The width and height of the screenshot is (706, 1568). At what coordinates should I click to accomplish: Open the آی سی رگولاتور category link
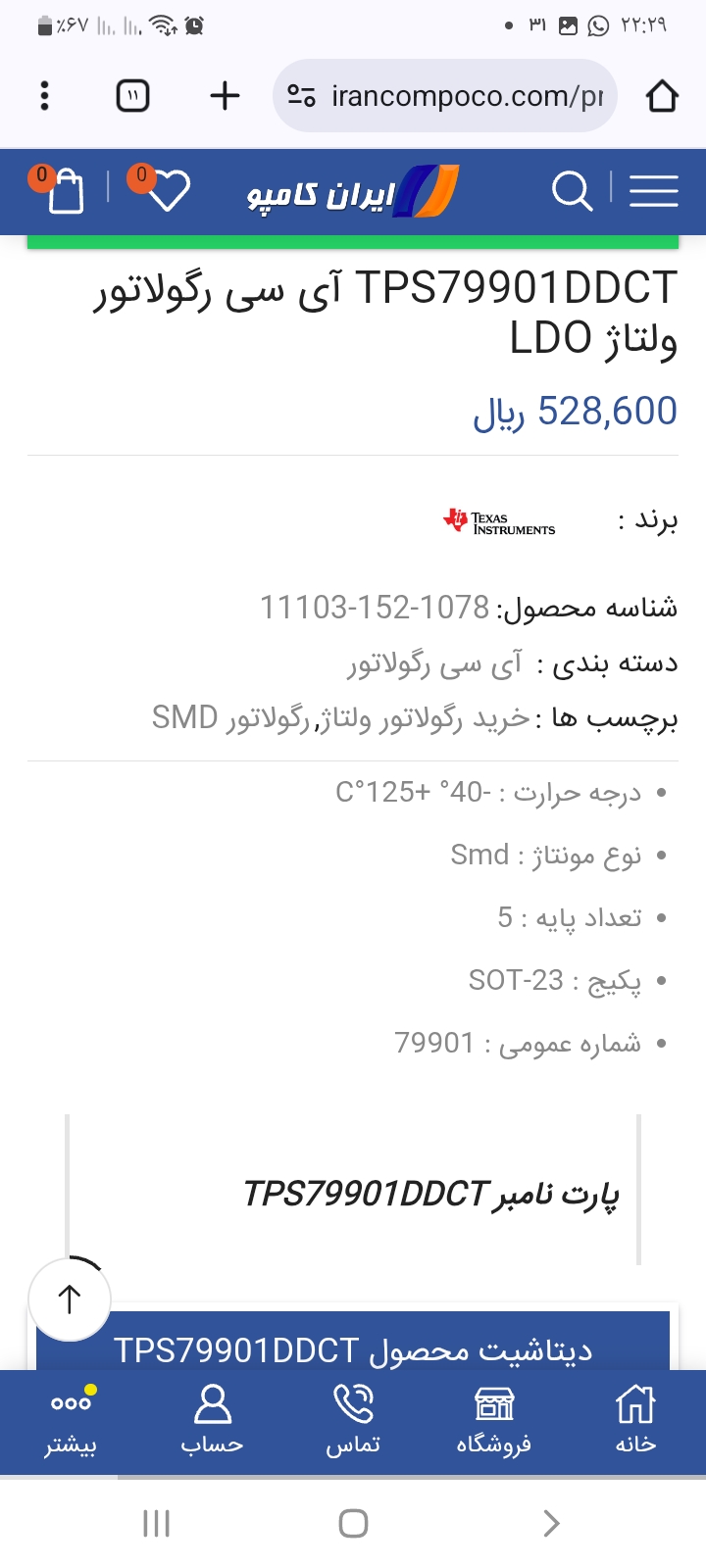pos(434,664)
